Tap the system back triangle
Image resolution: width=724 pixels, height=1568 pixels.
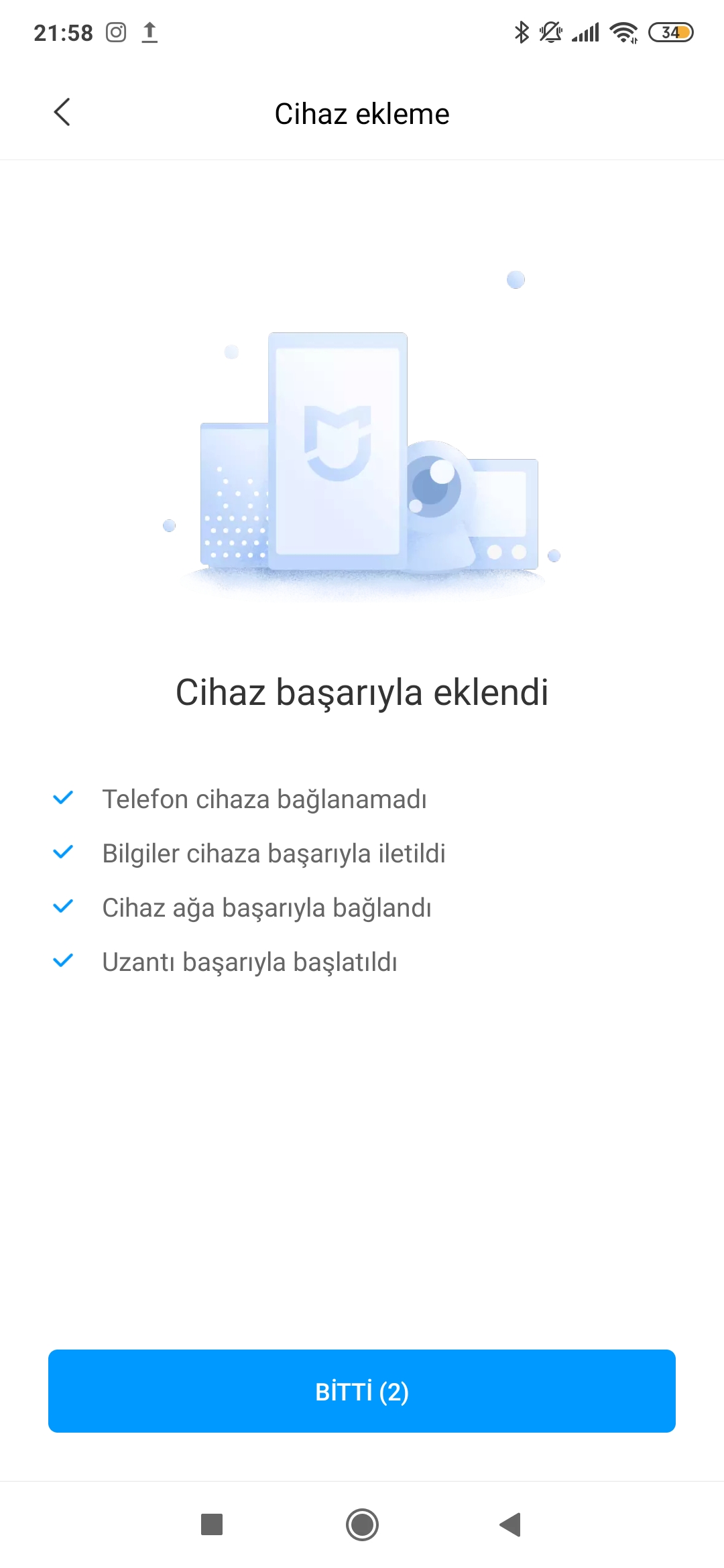pos(511,1524)
